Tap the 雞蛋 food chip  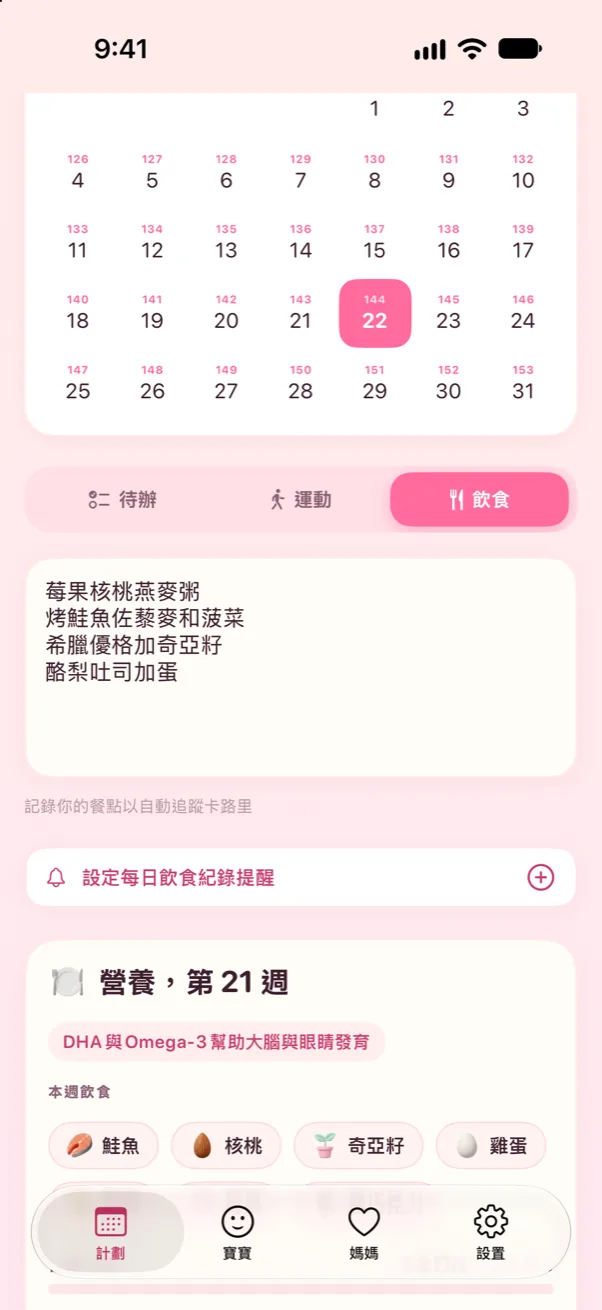tap(491, 1146)
